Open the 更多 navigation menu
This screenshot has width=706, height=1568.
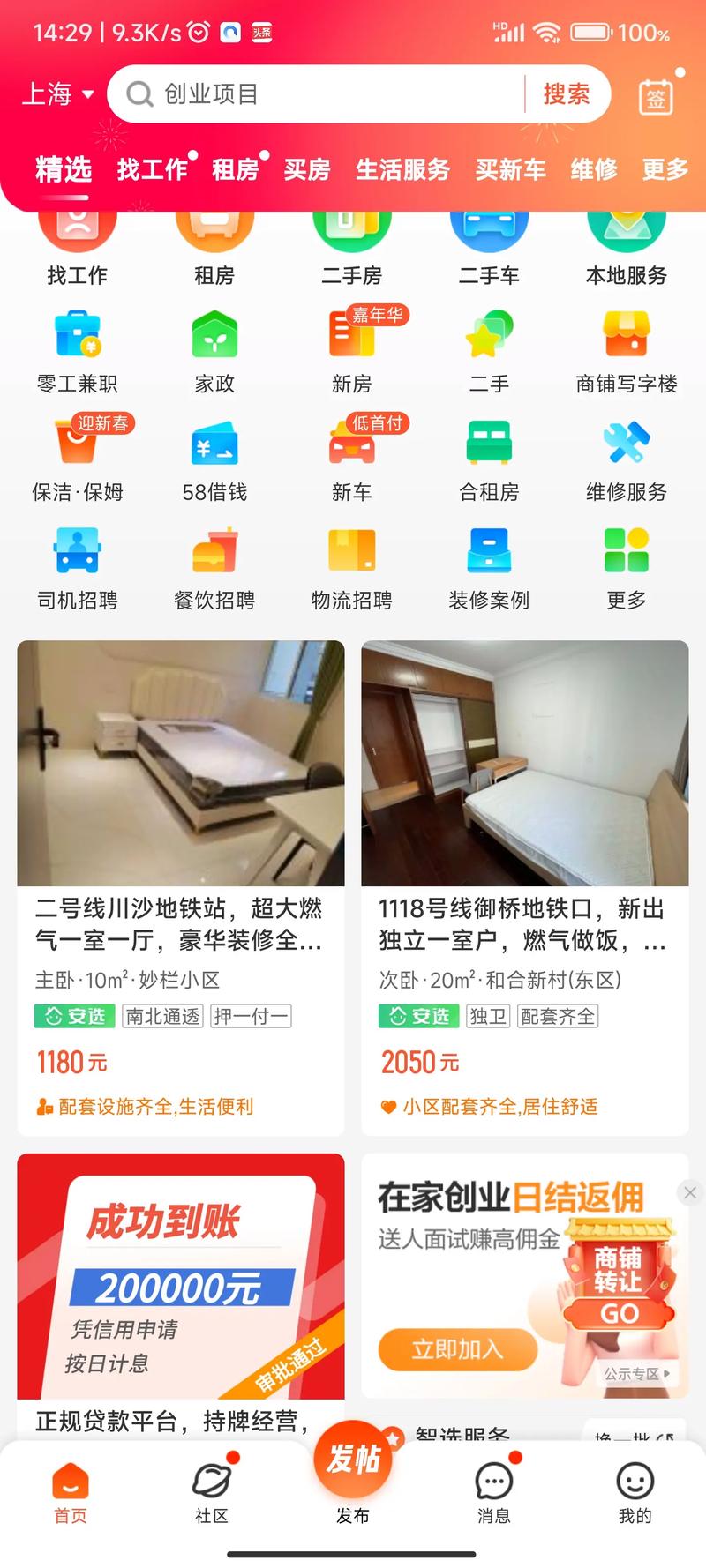click(663, 169)
